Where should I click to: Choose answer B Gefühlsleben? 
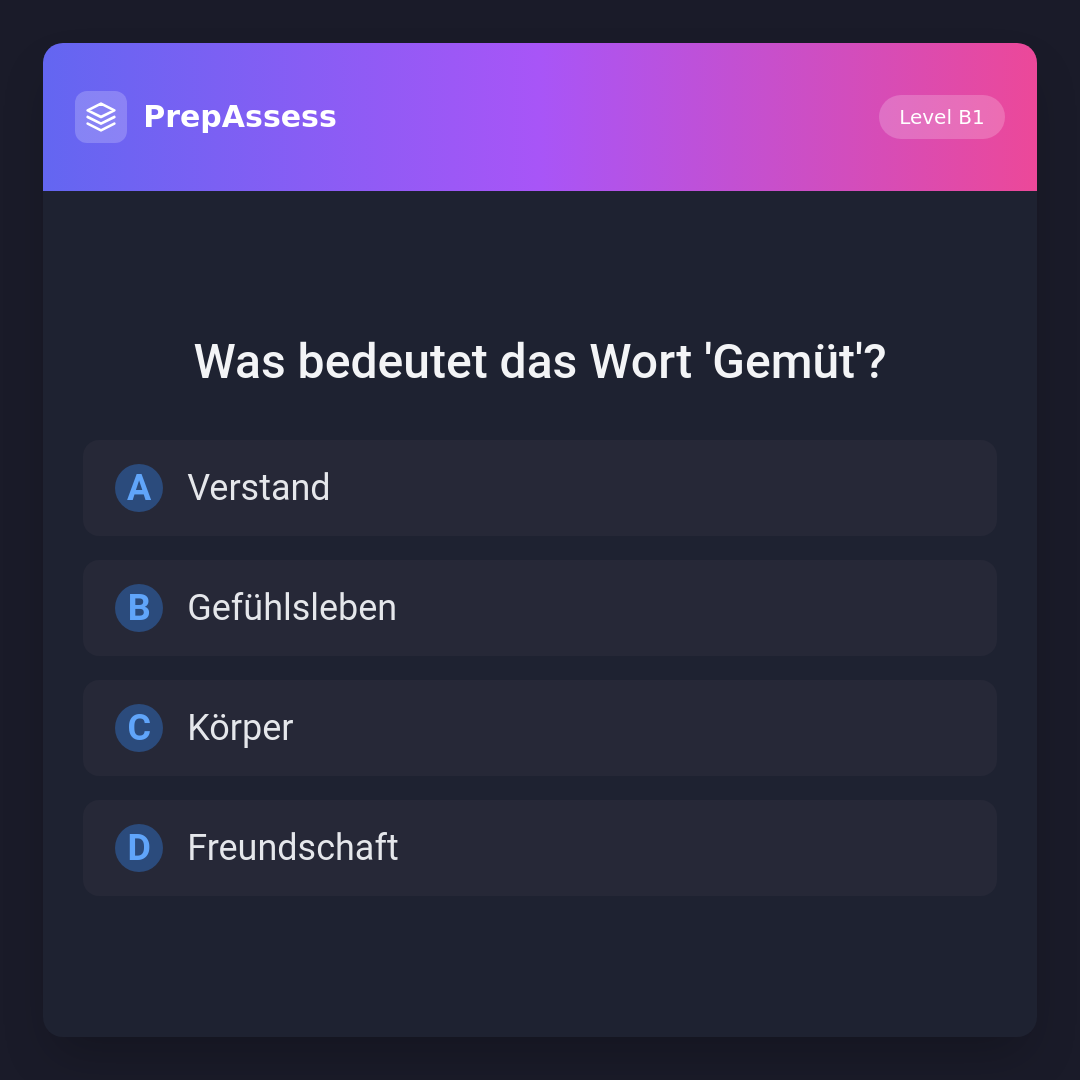540,608
